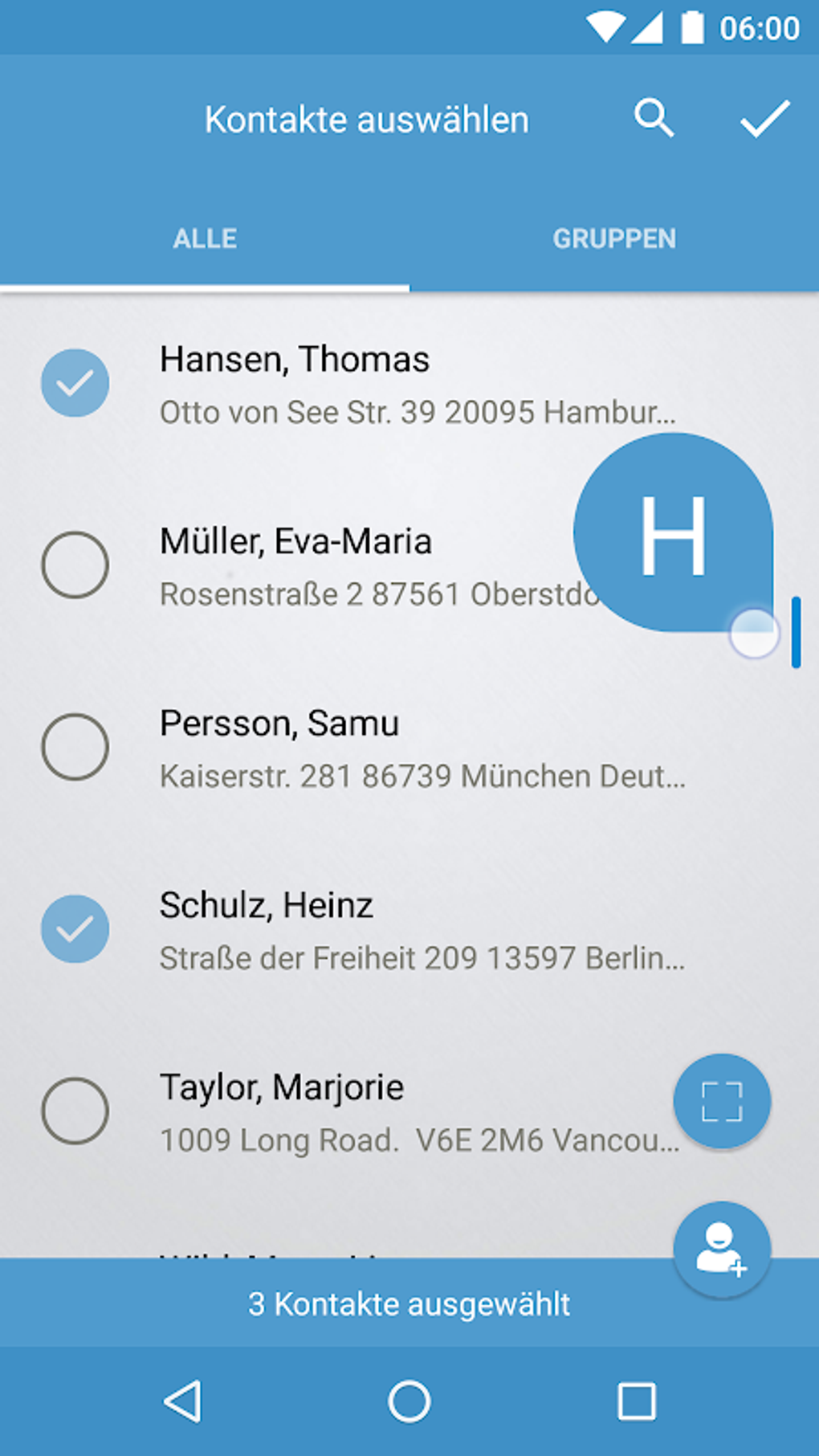Switch to the Gruppen tab

[614, 239]
